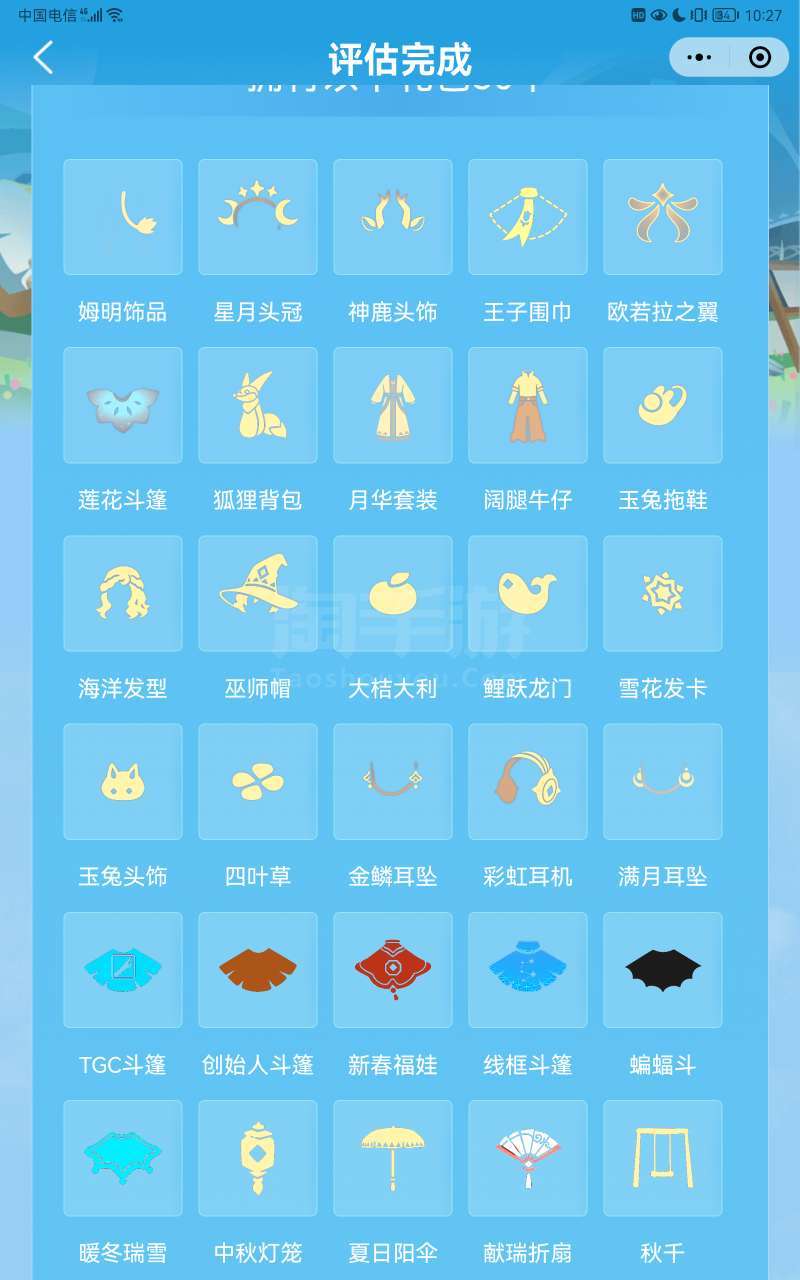The width and height of the screenshot is (800, 1280).
Task: Select the 献瑞折扇 fan tile
Action: pyautogui.click(x=528, y=1158)
